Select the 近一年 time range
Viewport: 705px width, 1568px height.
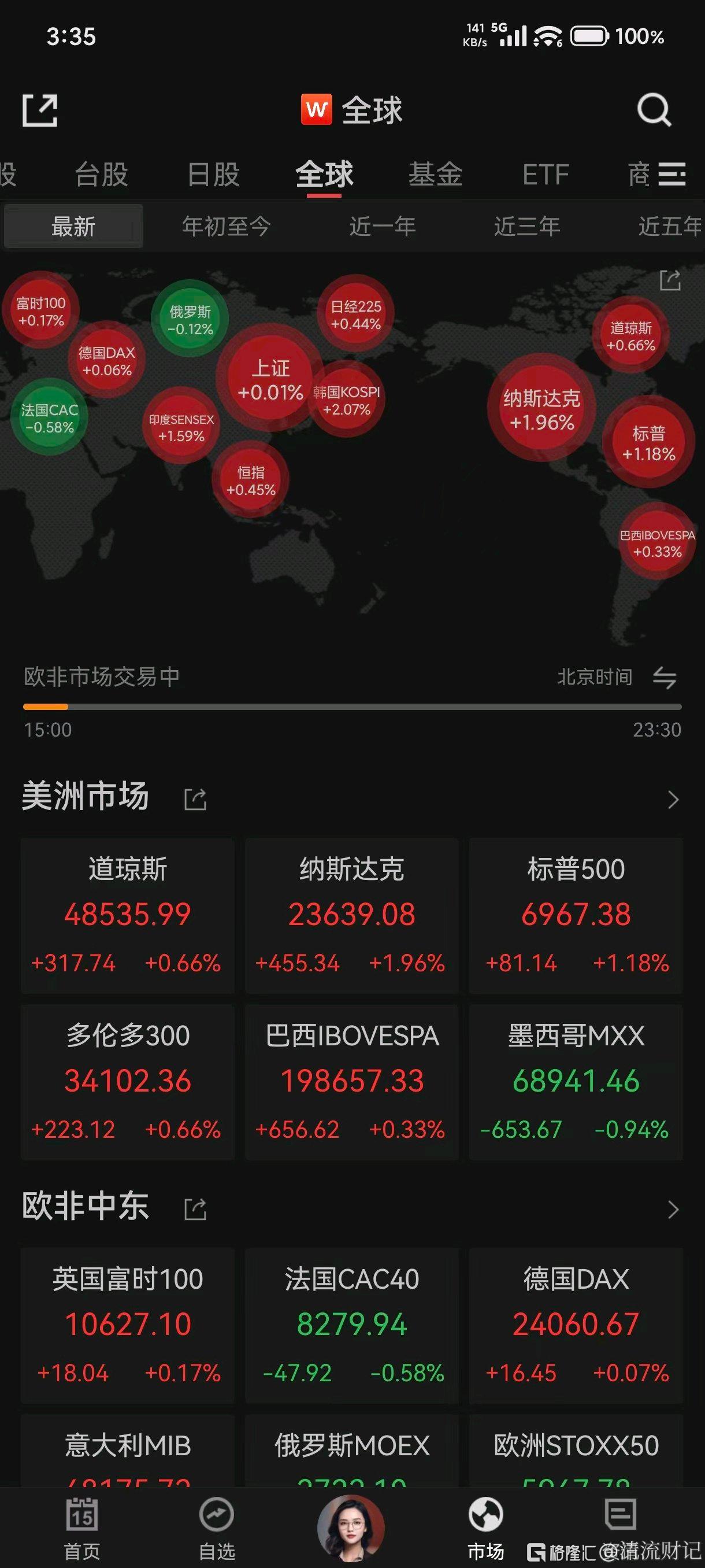(x=382, y=227)
